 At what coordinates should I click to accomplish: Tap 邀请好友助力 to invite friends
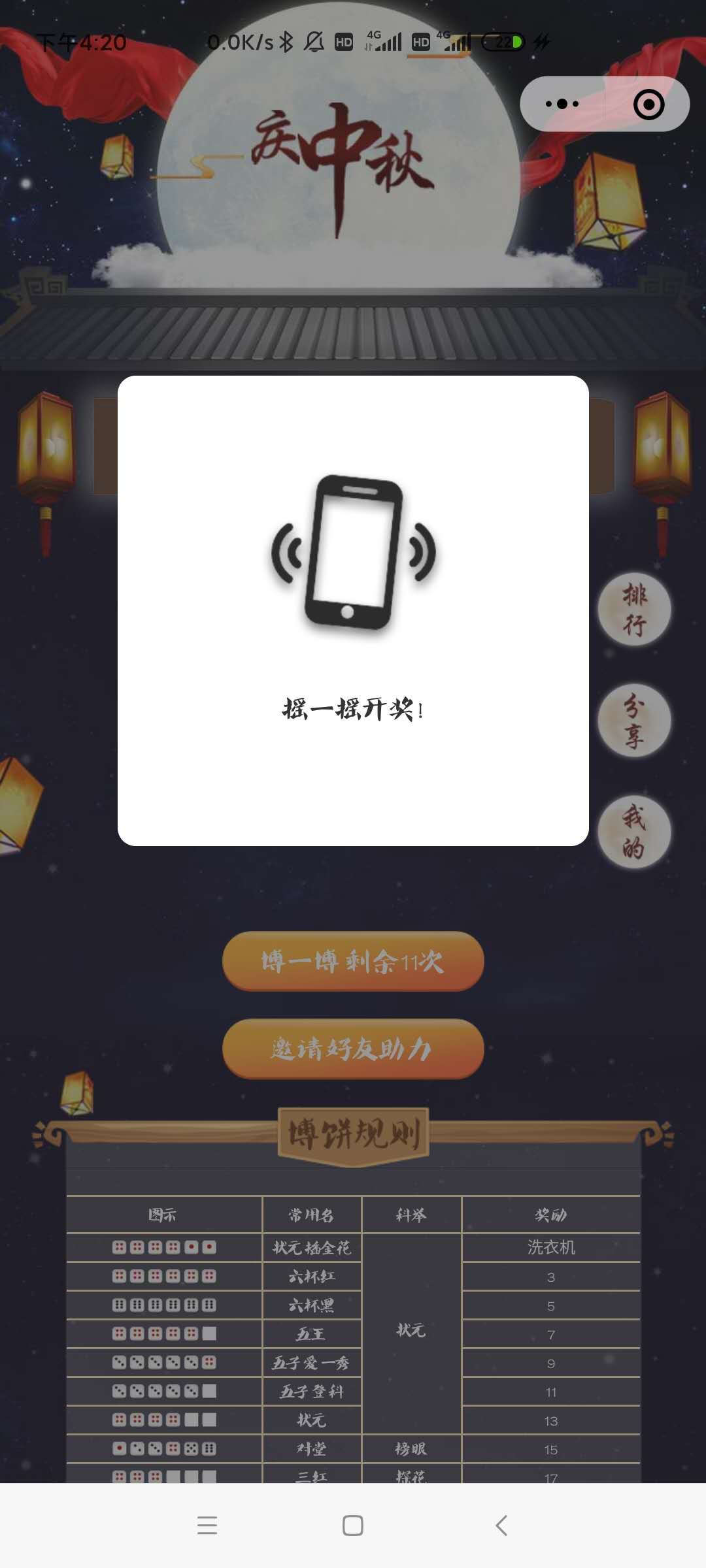click(353, 1049)
